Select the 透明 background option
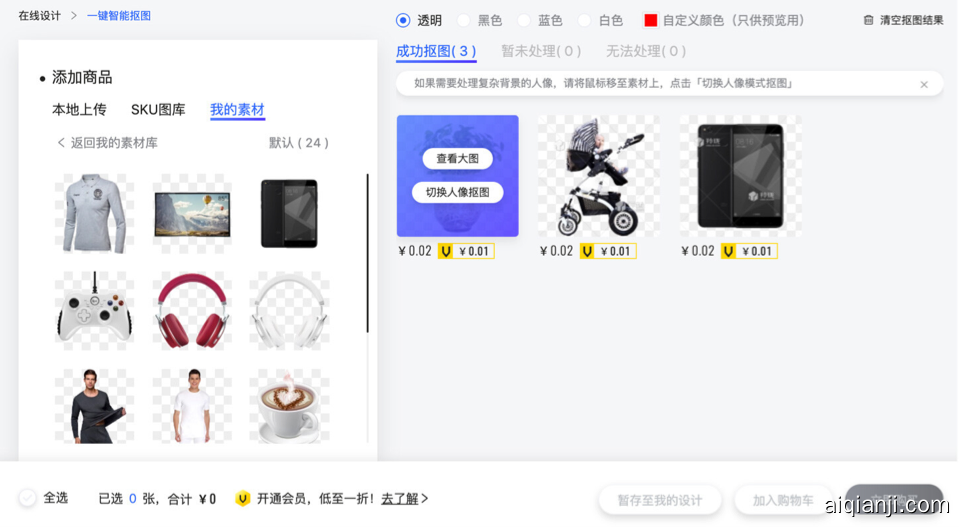This screenshot has height=527, width=959. (x=403, y=20)
